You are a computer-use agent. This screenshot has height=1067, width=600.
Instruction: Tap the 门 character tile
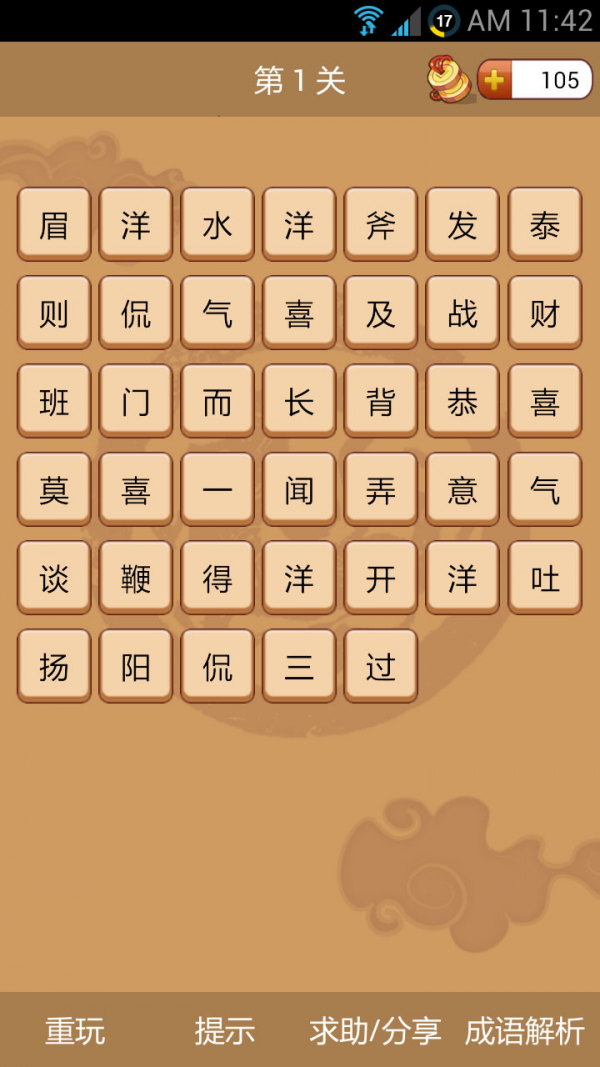coord(136,402)
